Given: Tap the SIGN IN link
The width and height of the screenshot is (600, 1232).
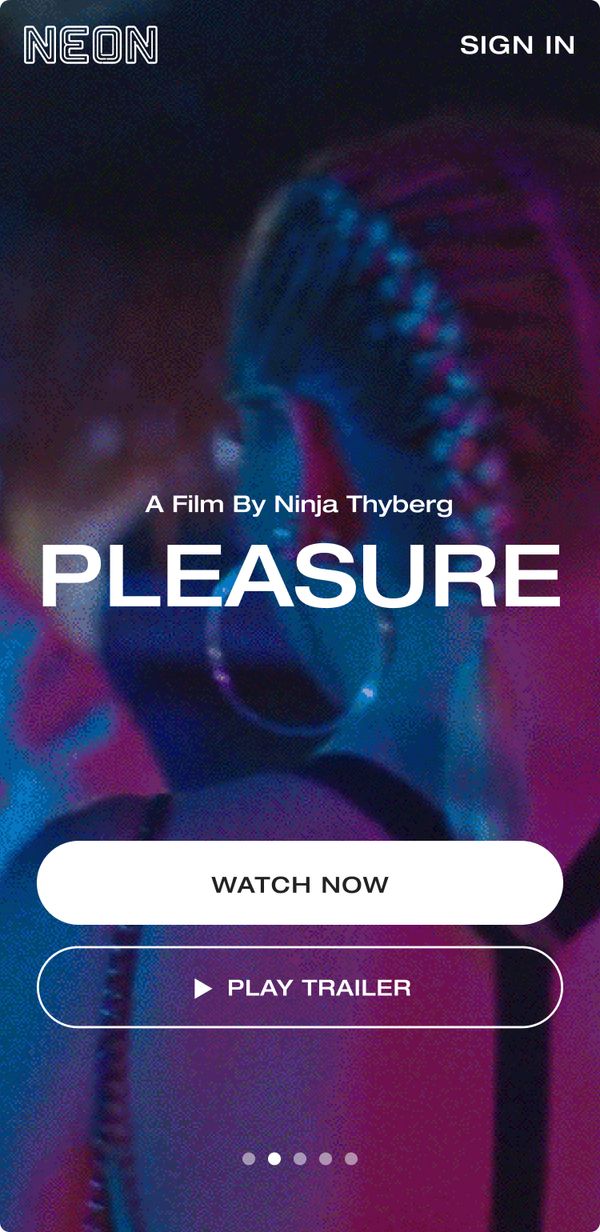Looking at the screenshot, I should (517, 45).
